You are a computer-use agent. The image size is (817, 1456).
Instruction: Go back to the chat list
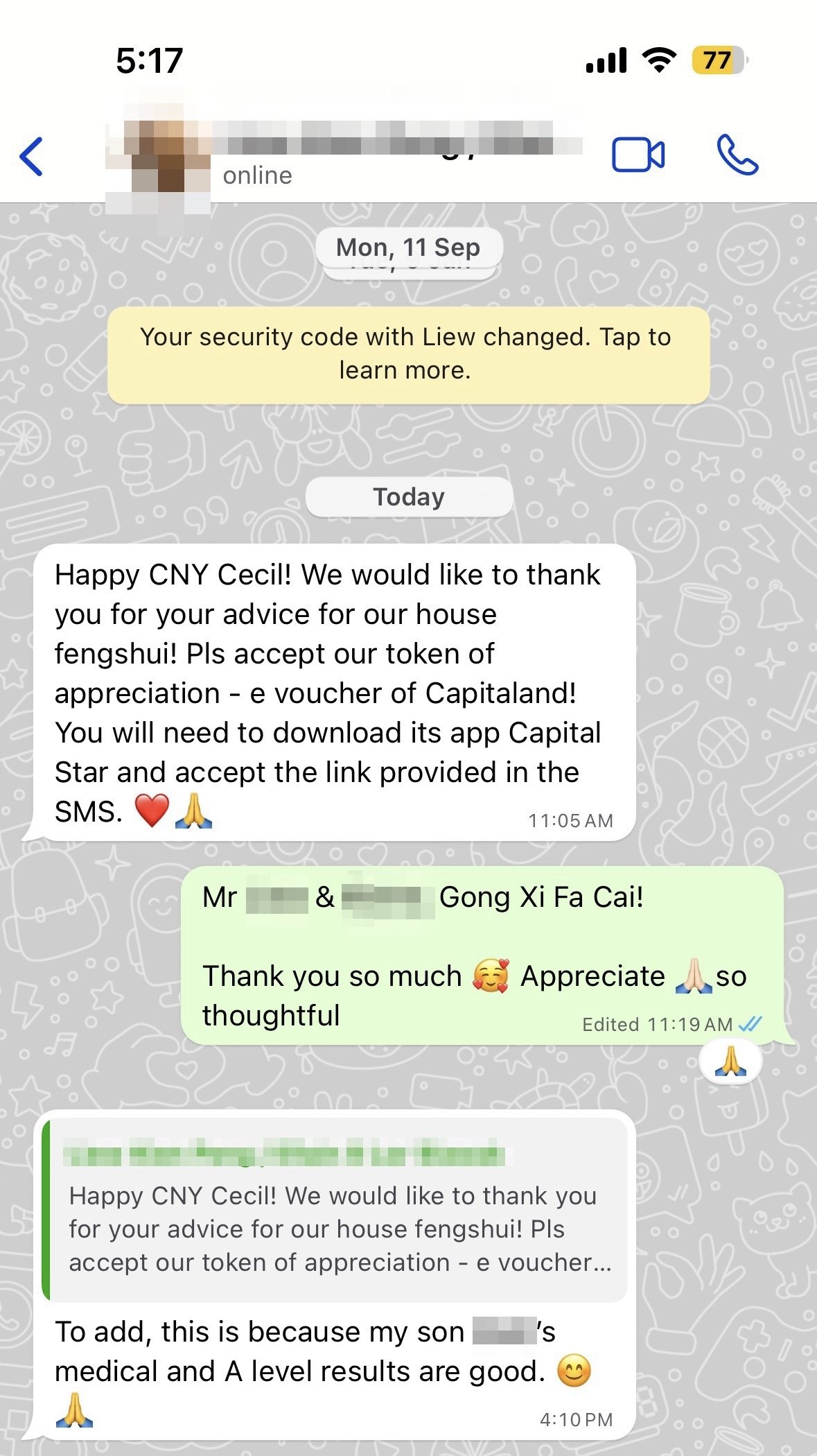tap(32, 156)
